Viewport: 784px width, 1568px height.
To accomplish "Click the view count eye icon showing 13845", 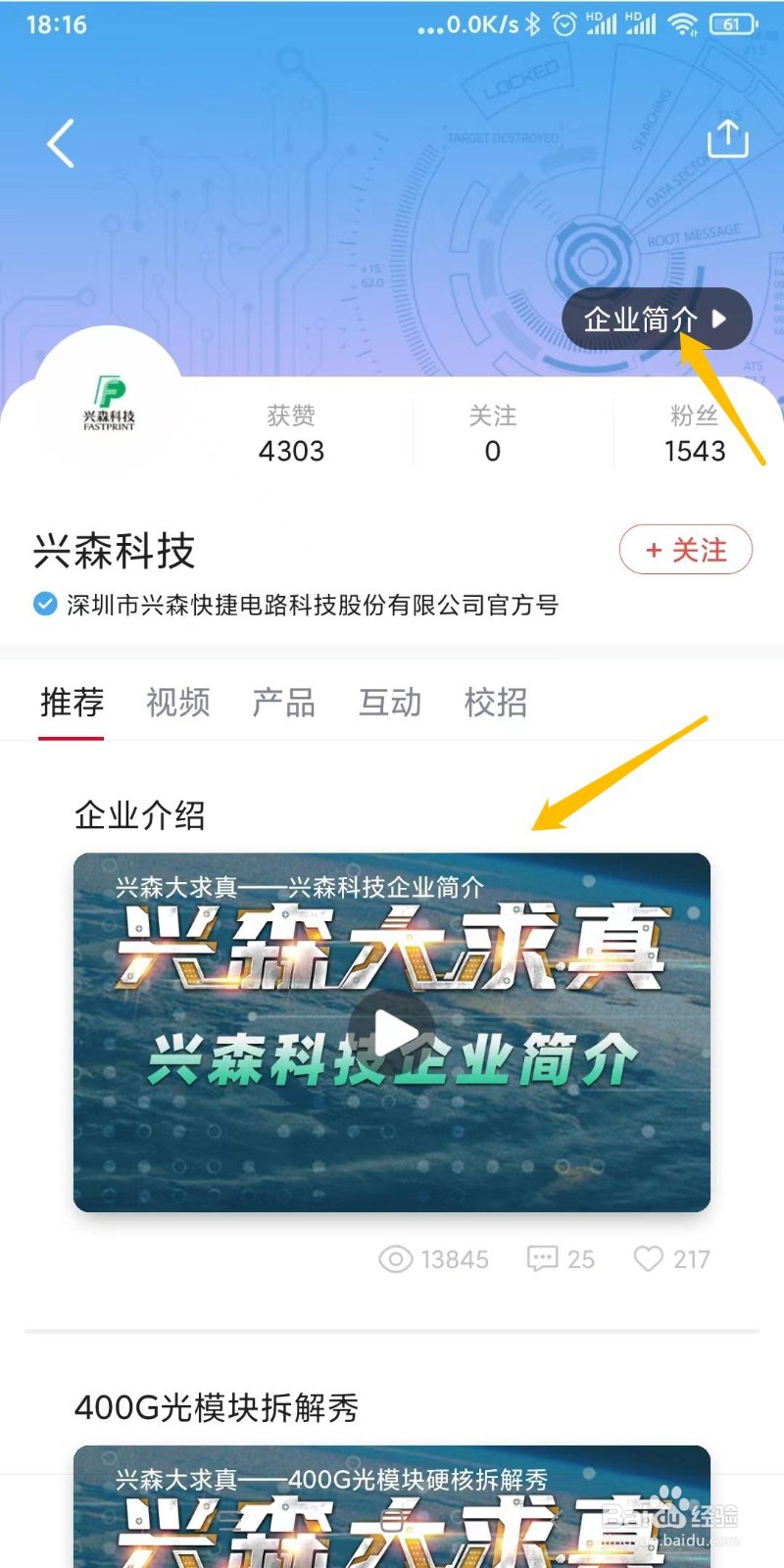I will 396,1258.
